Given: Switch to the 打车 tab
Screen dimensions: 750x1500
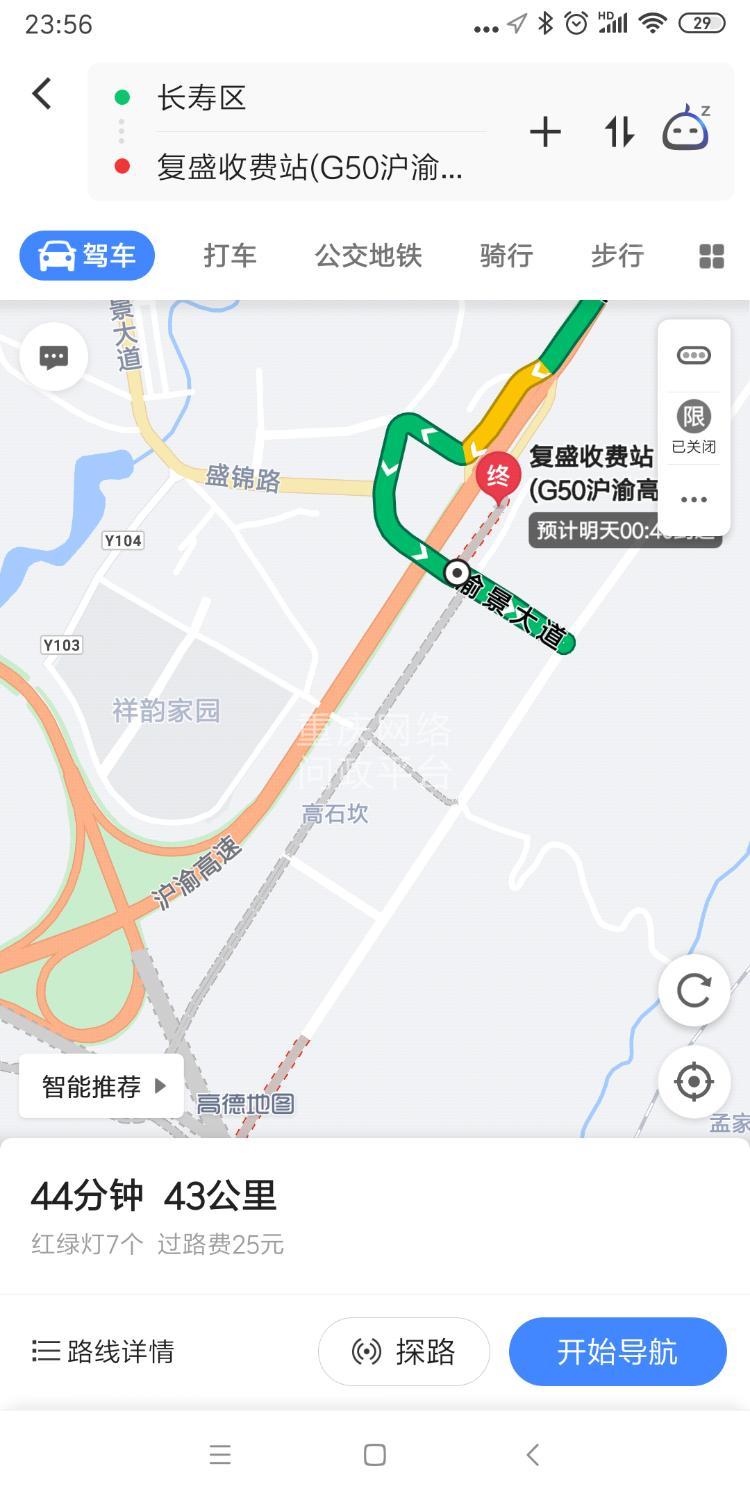Looking at the screenshot, I should [230, 256].
